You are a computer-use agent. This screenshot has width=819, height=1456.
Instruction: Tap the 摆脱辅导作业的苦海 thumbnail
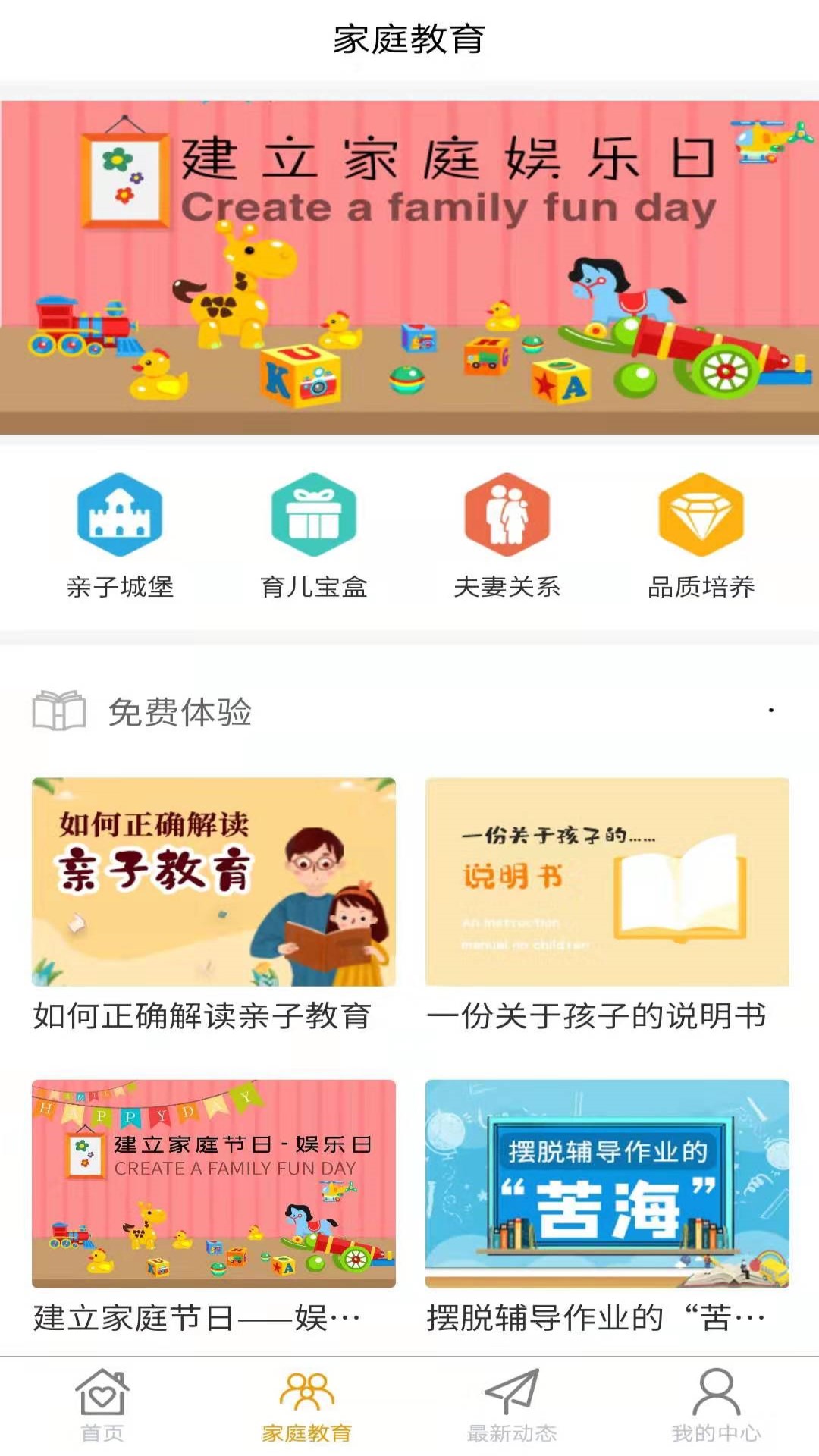tap(607, 1183)
